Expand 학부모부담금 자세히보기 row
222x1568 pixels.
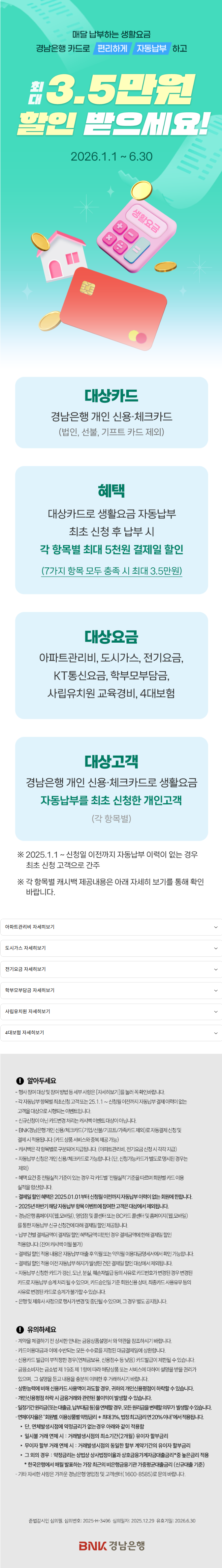click(x=111, y=990)
